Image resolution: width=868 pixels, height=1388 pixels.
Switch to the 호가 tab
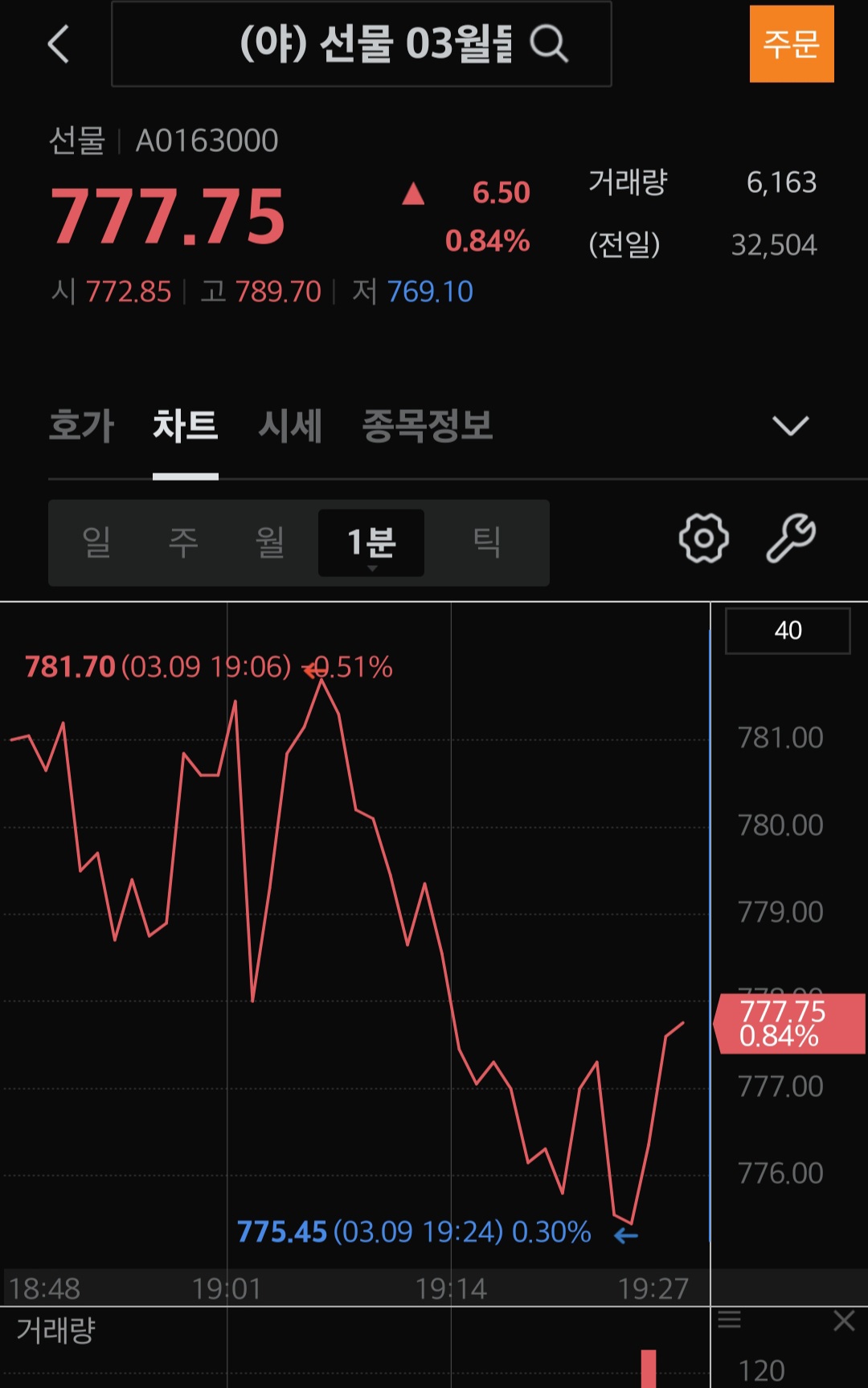[x=81, y=426]
